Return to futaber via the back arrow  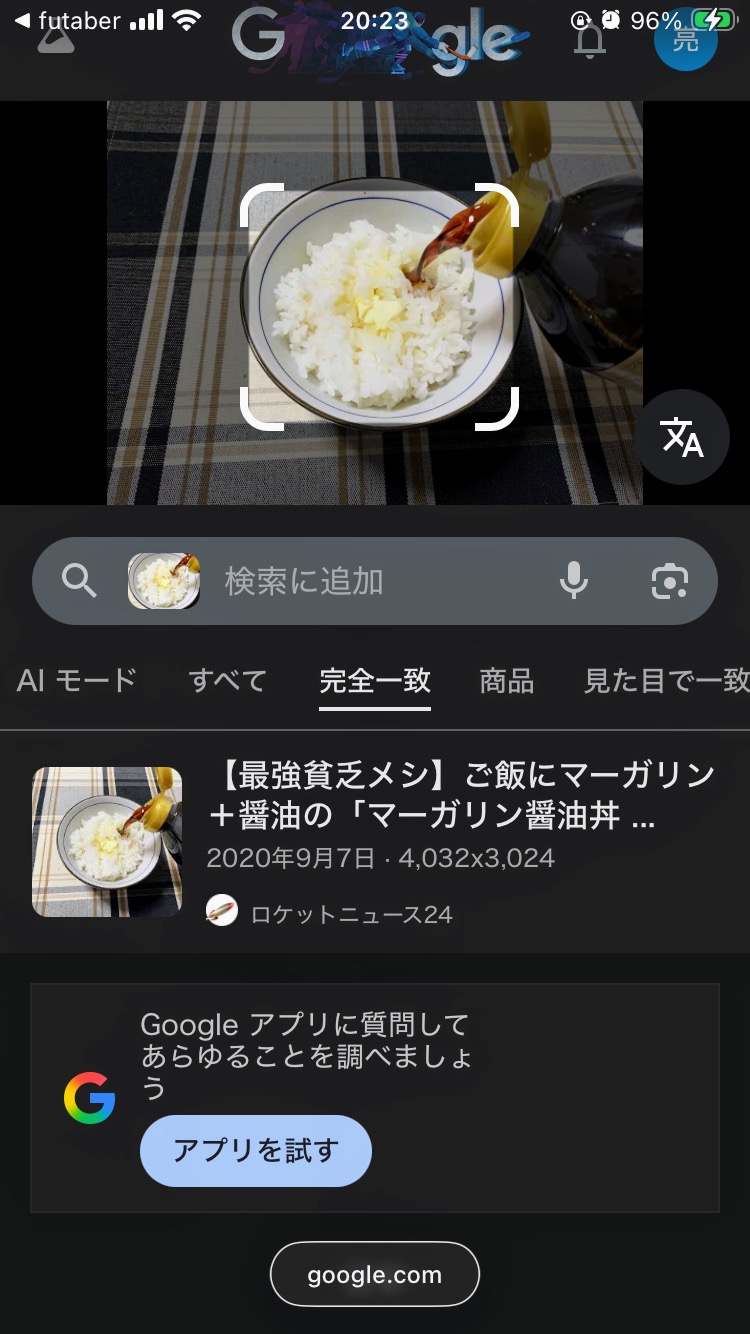tap(22, 20)
